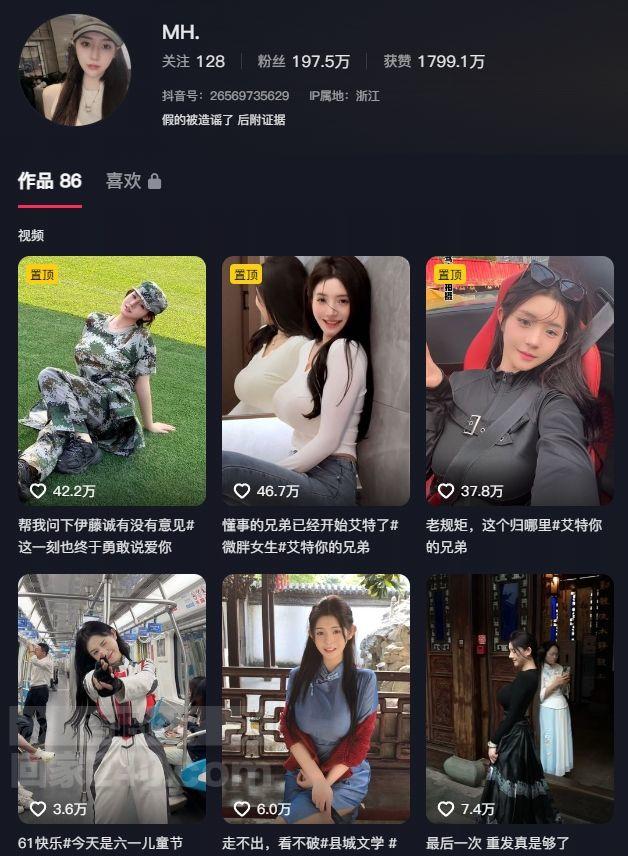Play the 61快乐 subway video
The image size is (628, 856).
(112, 698)
